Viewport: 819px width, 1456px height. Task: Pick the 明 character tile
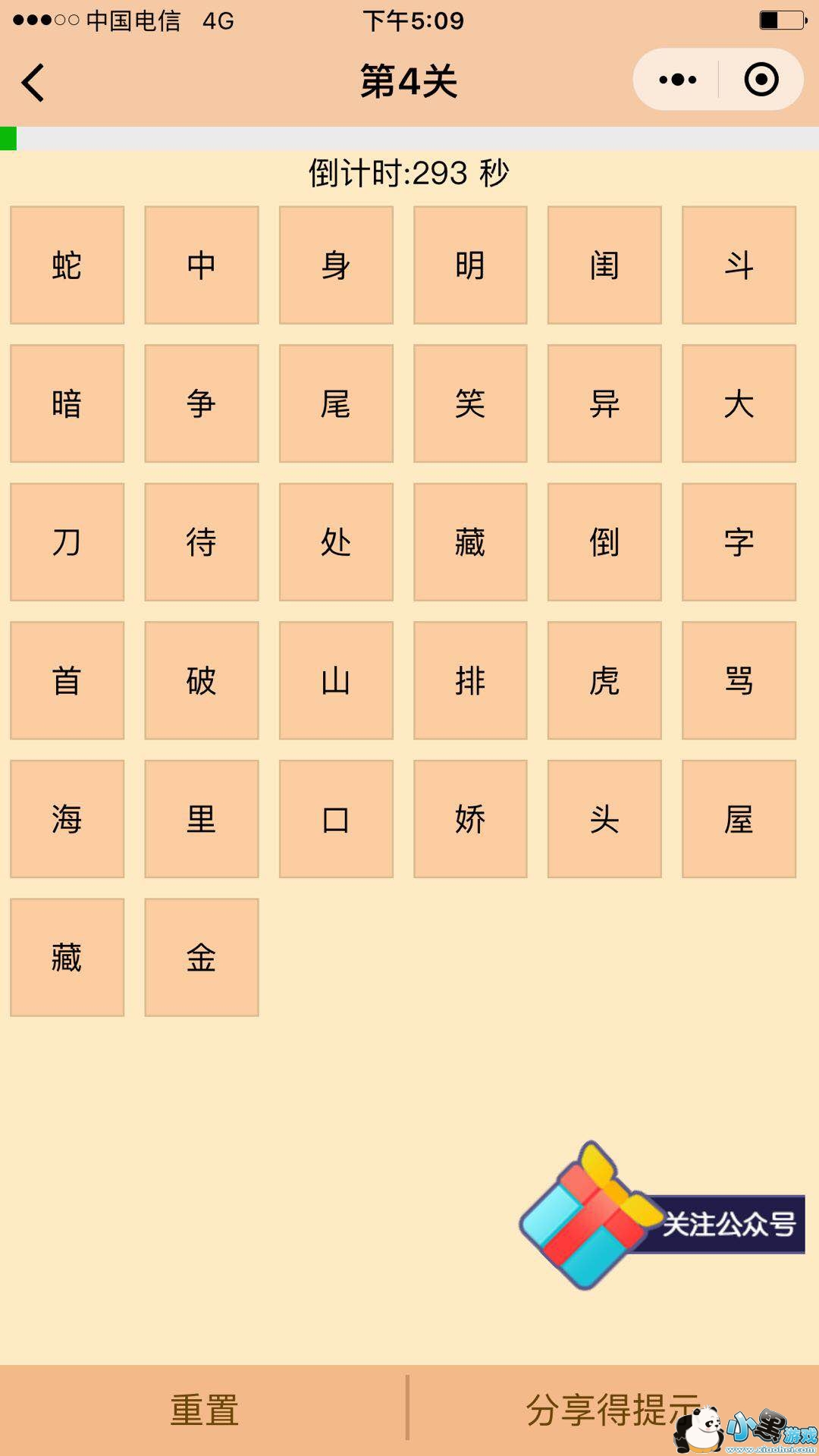click(x=470, y=265)
